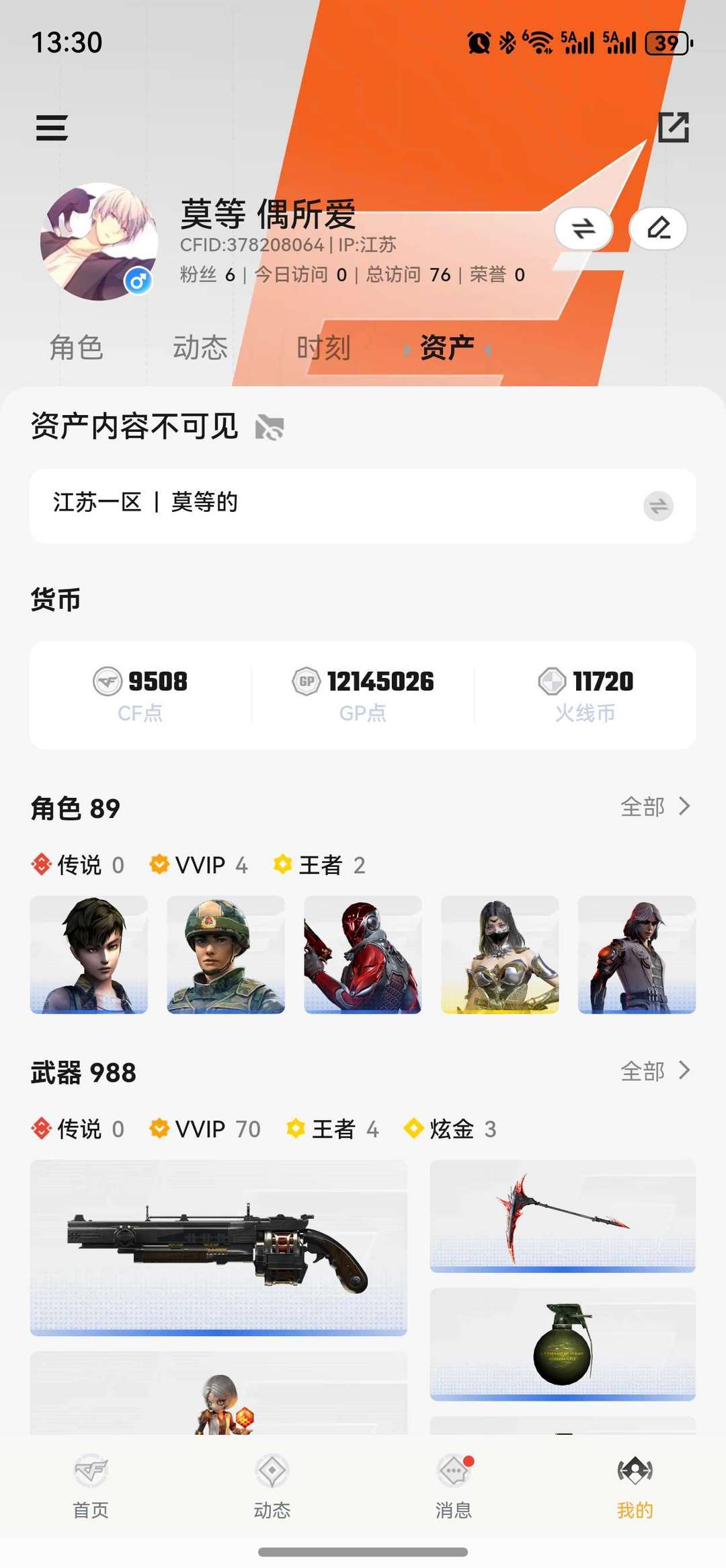This screenshot has width=726, height=1568.
Task: Switch to the 时刻 tab
Action: [x=323, y=348]
